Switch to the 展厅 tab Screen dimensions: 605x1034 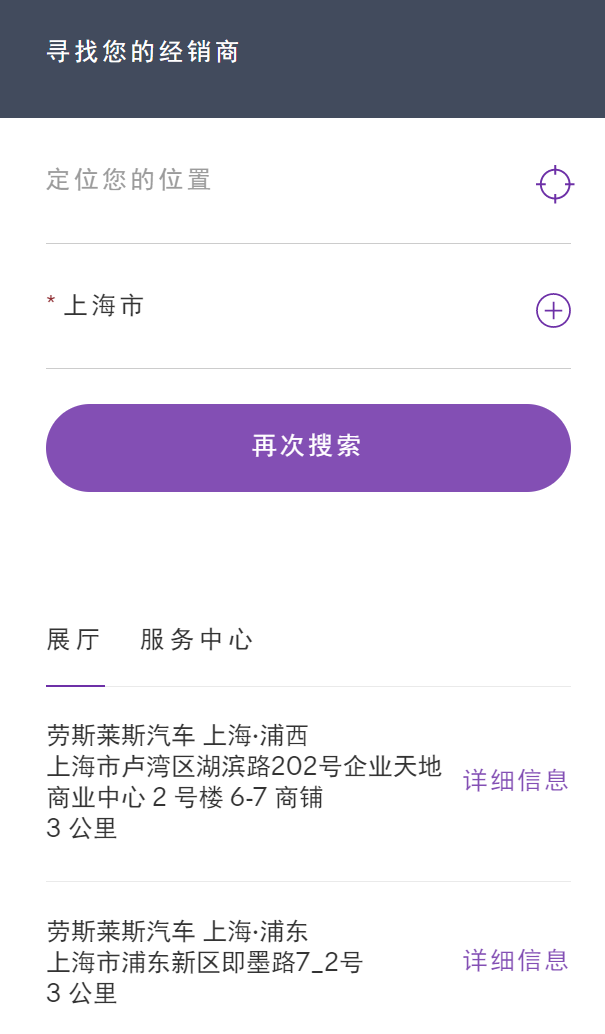[x=74, y=640]
